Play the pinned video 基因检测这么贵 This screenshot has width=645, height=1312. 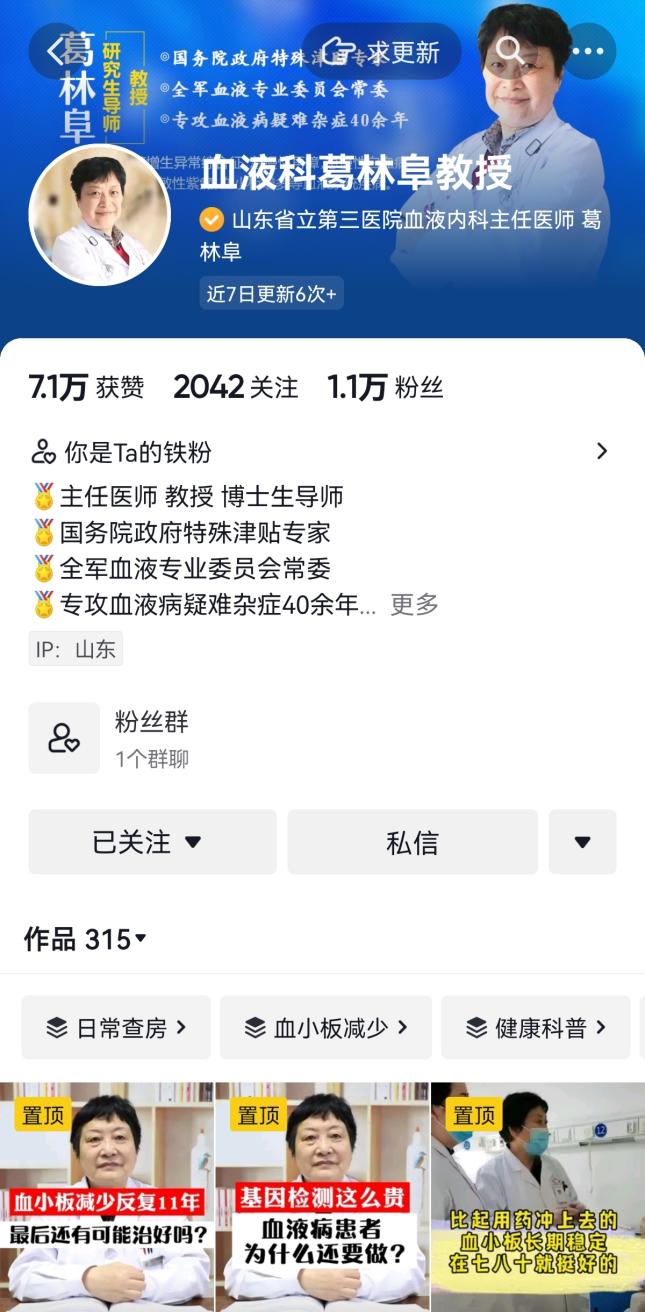(322, 1196)
